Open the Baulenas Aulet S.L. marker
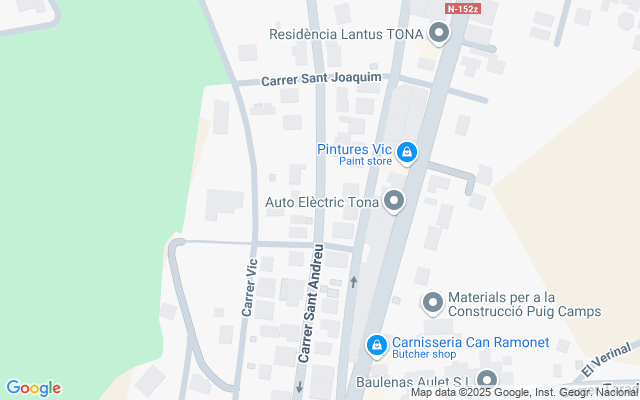This screenshot has height=400, width=640. (x=486, y=381)
